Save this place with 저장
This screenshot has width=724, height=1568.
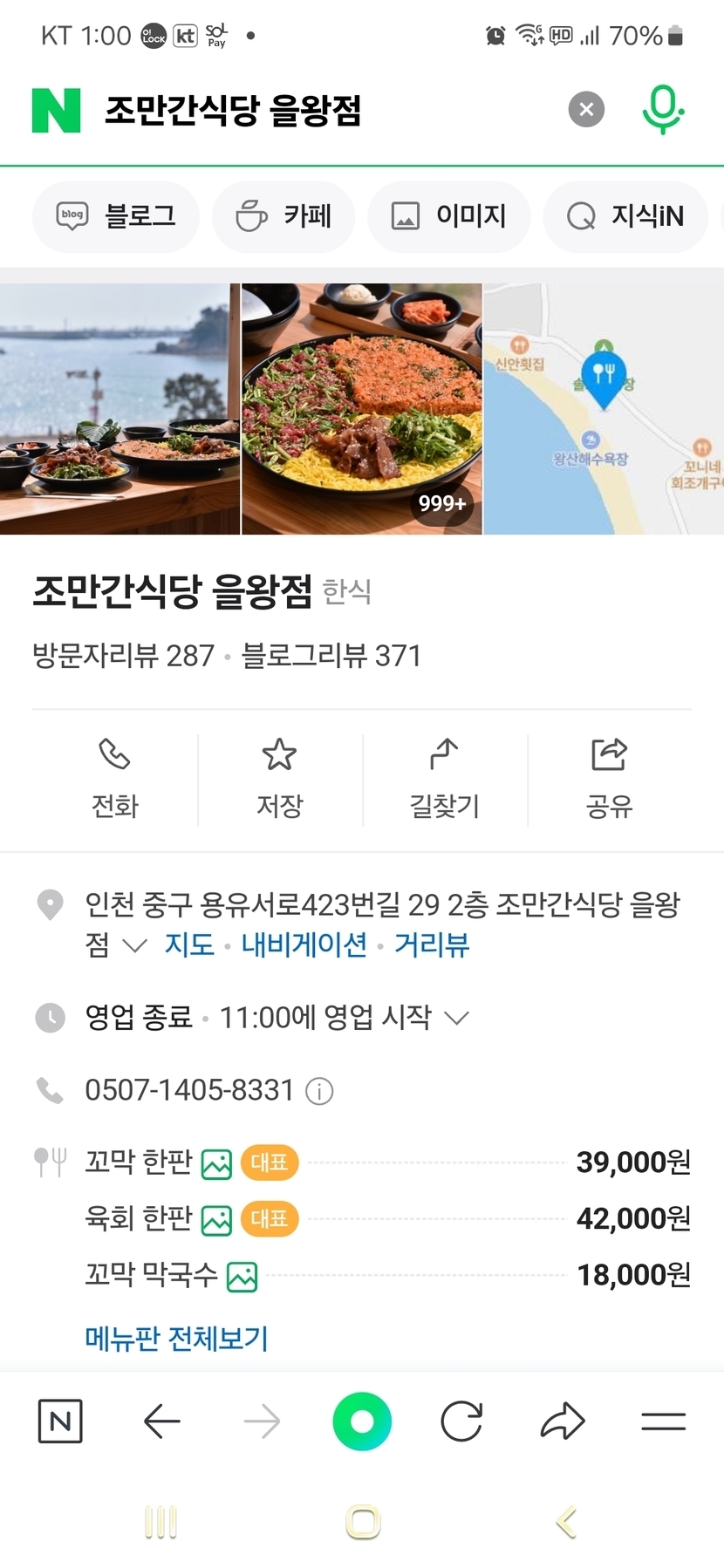pos(279,779)
